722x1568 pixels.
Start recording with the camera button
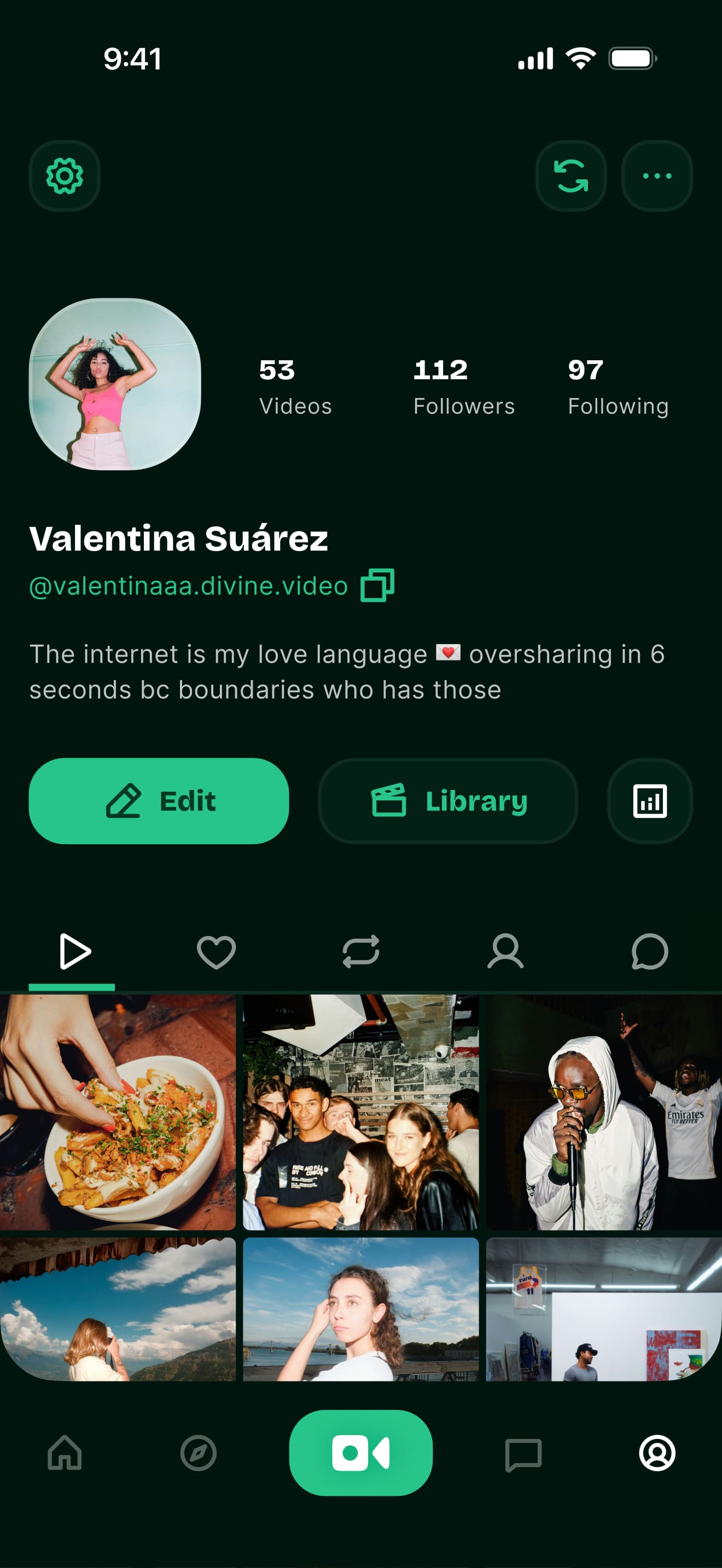click(360, 1453)
